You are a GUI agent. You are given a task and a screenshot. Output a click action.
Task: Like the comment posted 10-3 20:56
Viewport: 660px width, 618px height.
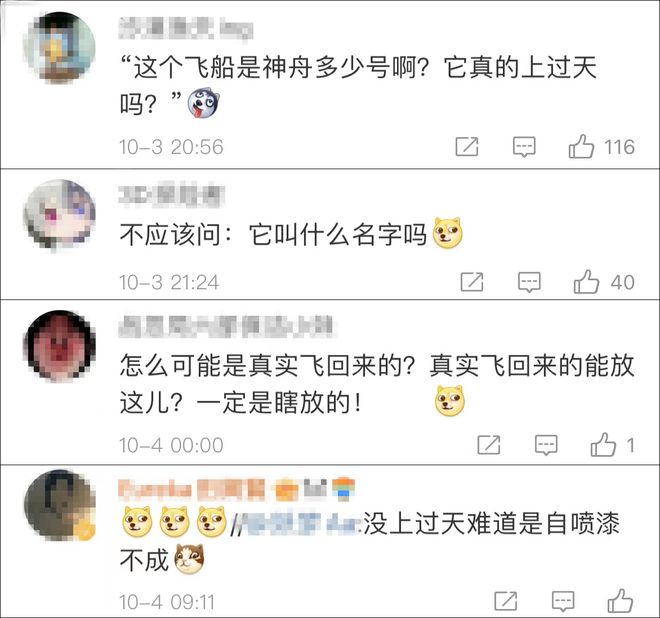(581, 147)
